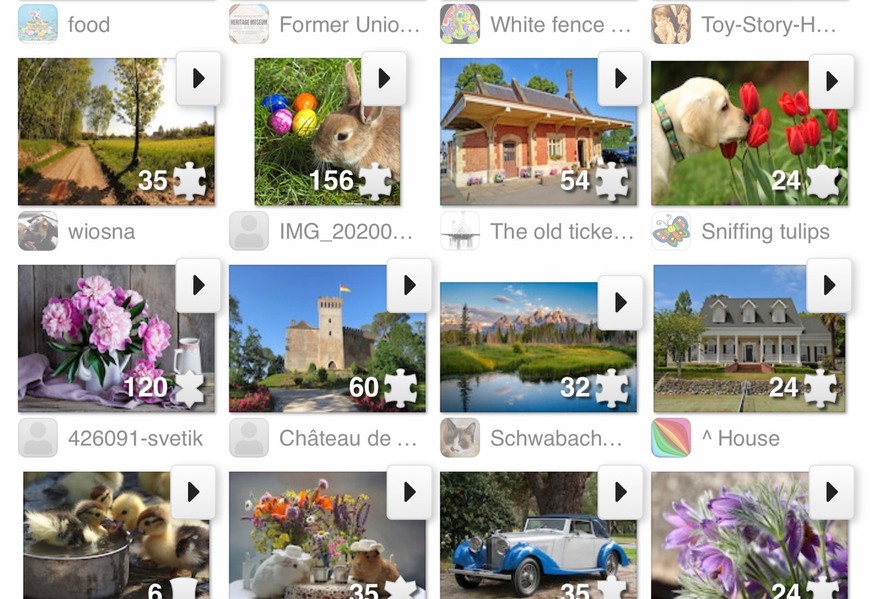Play the Château castle puzzle
The width and height of the screenshot is (870, 599).
pos(410,285)
